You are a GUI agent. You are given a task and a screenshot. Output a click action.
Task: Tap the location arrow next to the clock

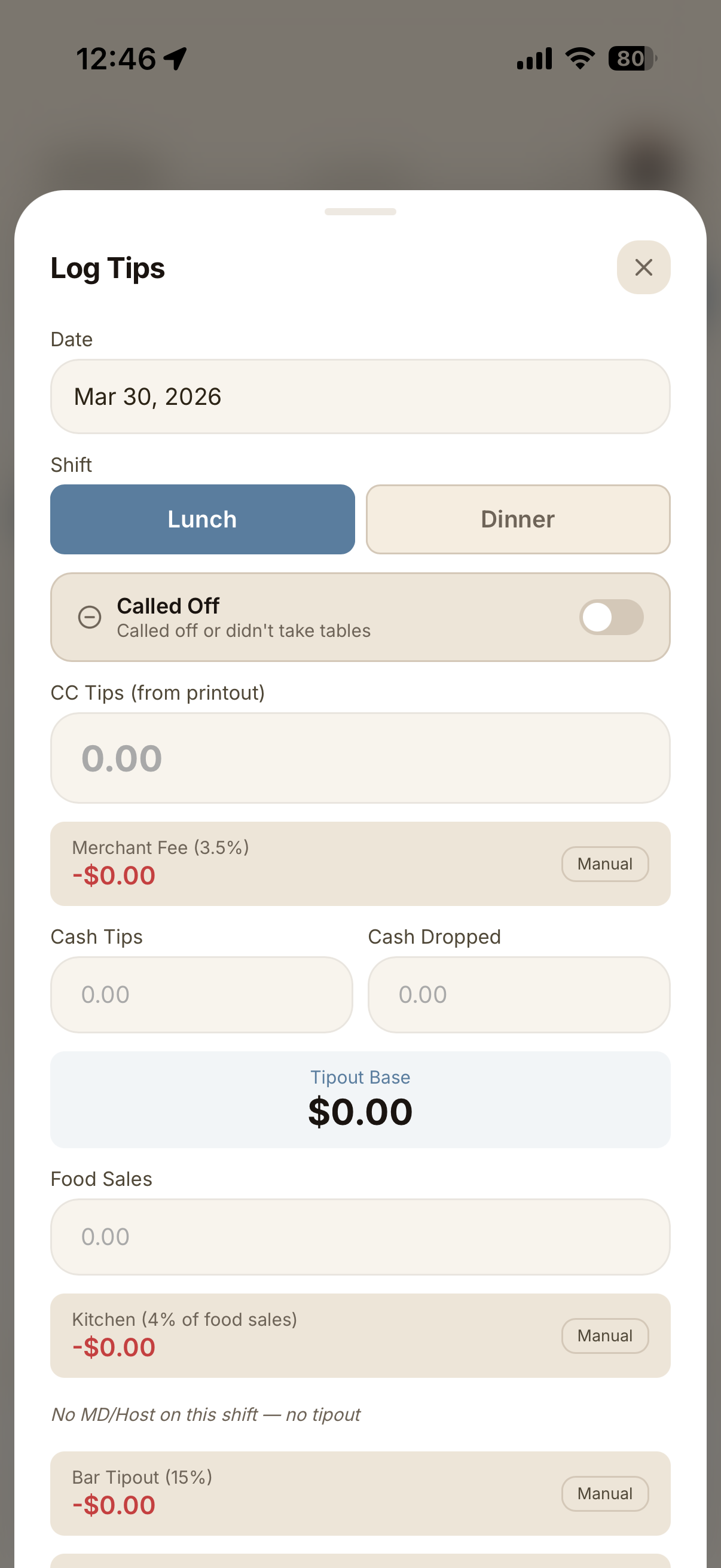pyautogui.click(x=173, y=57)
